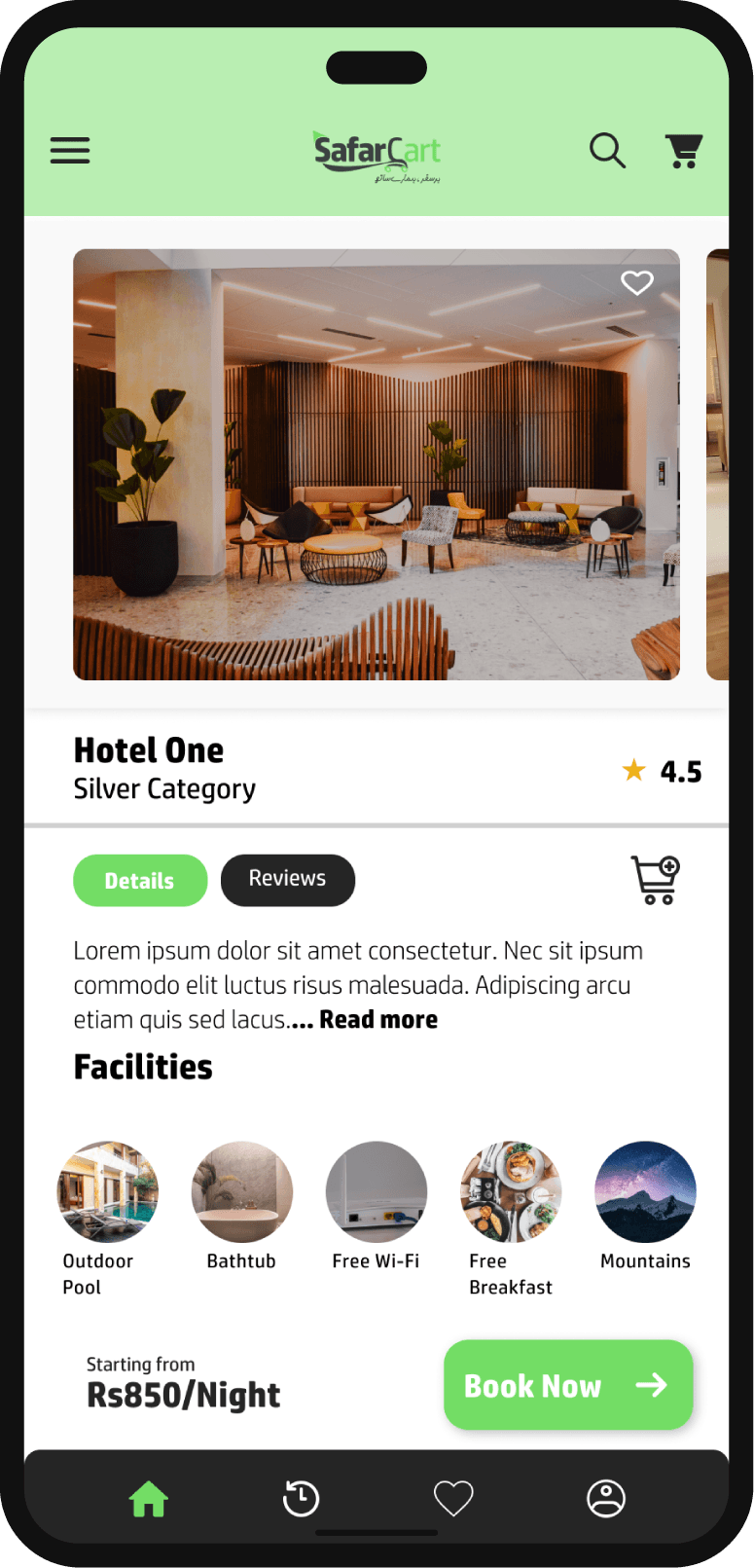Favorite the hotel with the heart on photo
This screenshot has width=754, height=1568.
(637, 283)
